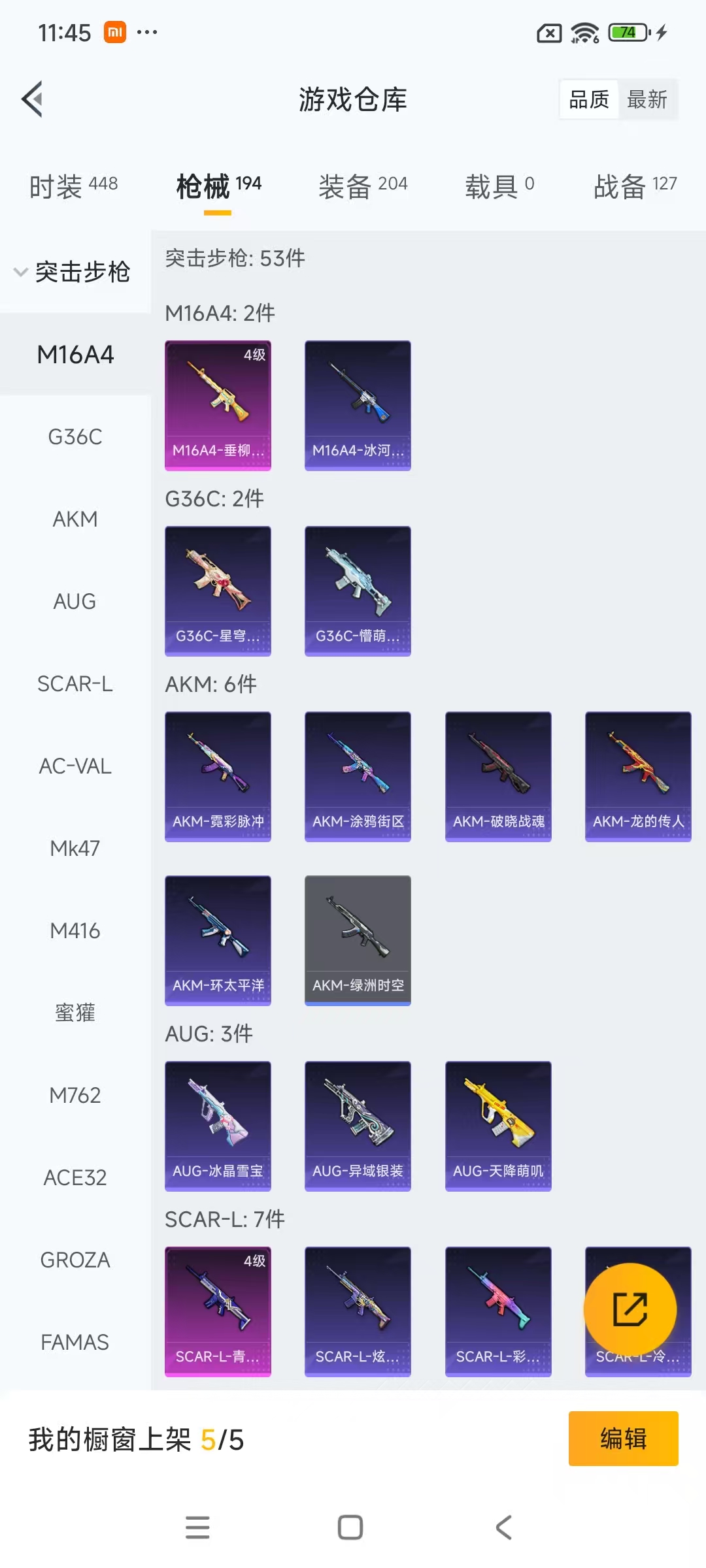Sort warehouse by 最新
The height and width of the screenshot is (1568, 706).
[647, 99]
